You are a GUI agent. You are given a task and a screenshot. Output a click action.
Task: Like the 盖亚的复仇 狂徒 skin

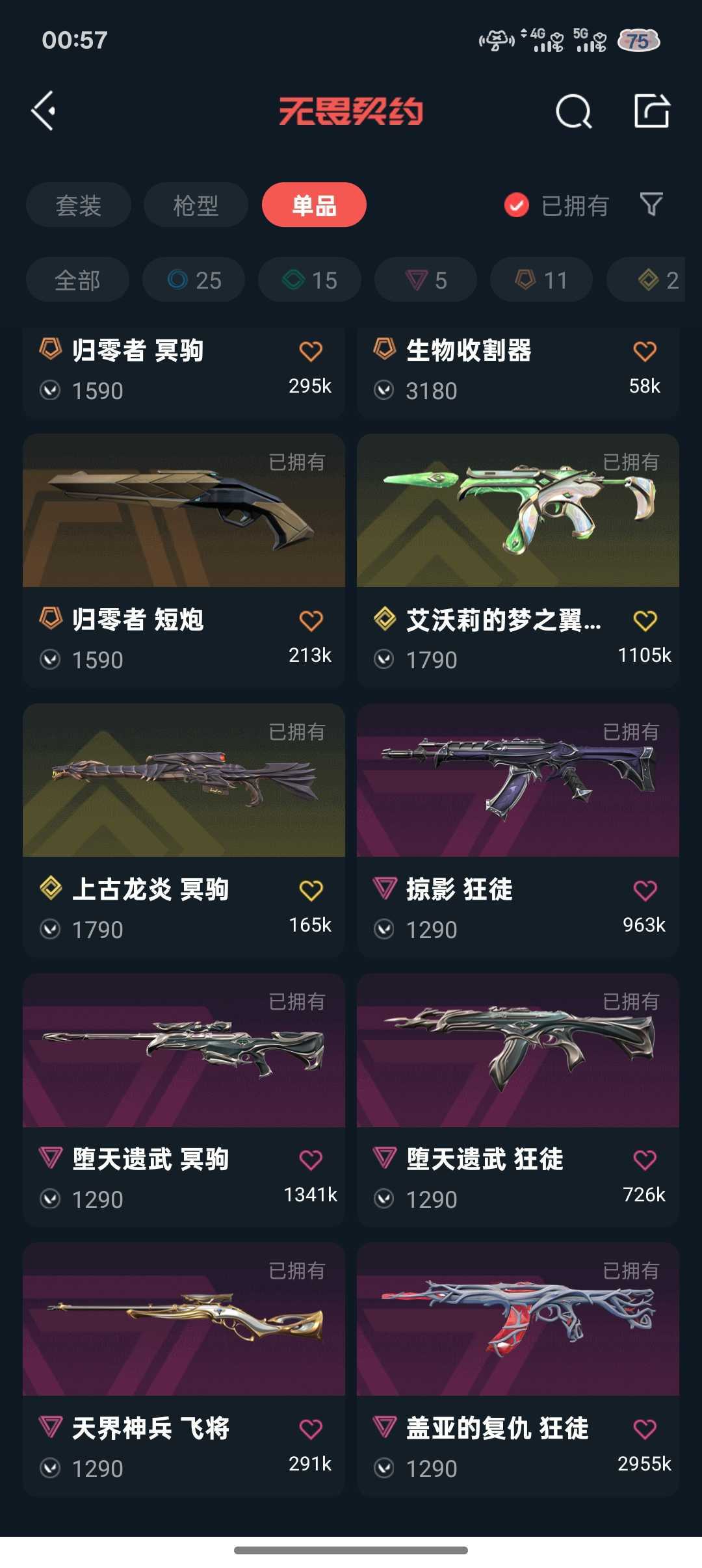645,1429
